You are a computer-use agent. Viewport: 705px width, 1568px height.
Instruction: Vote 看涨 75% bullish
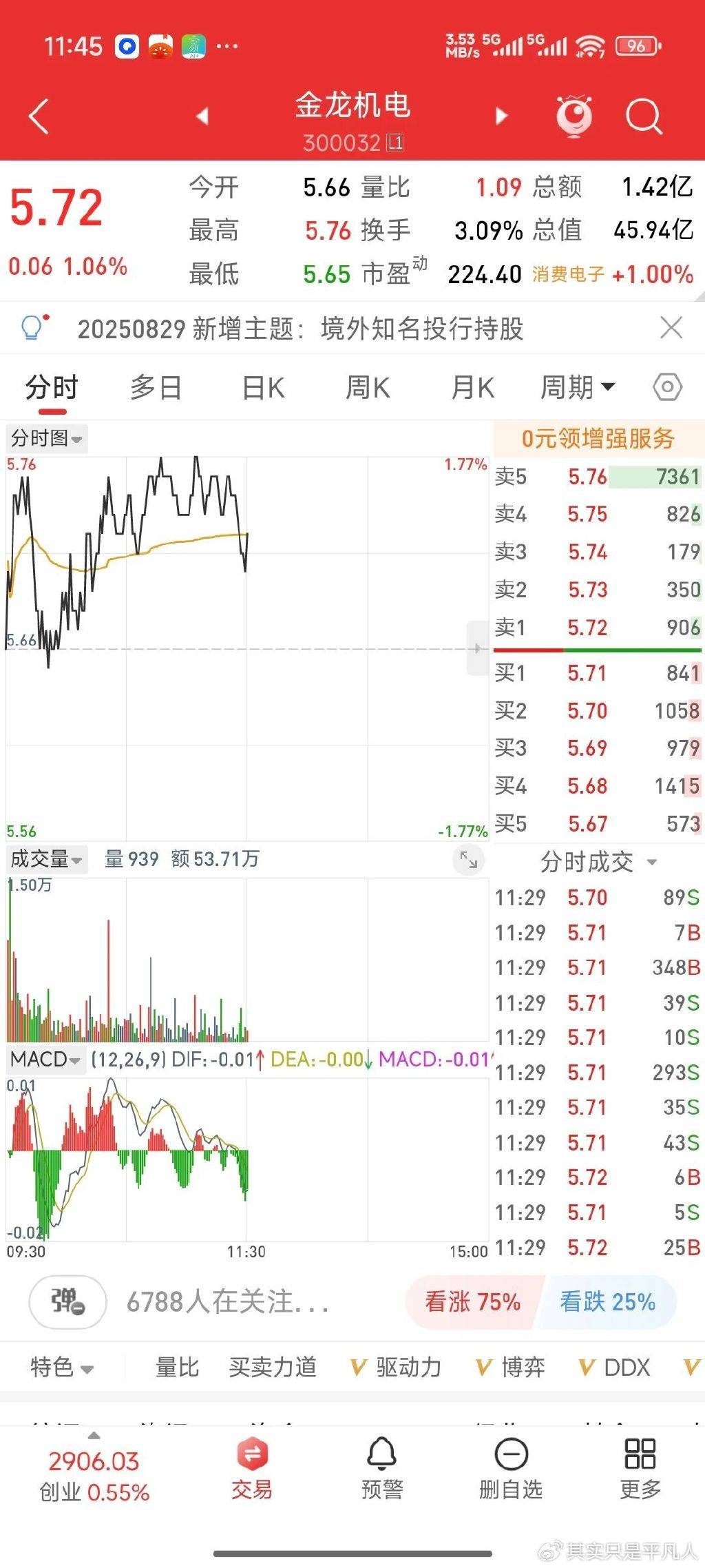pyautogui.click(x=472, y=1301)
